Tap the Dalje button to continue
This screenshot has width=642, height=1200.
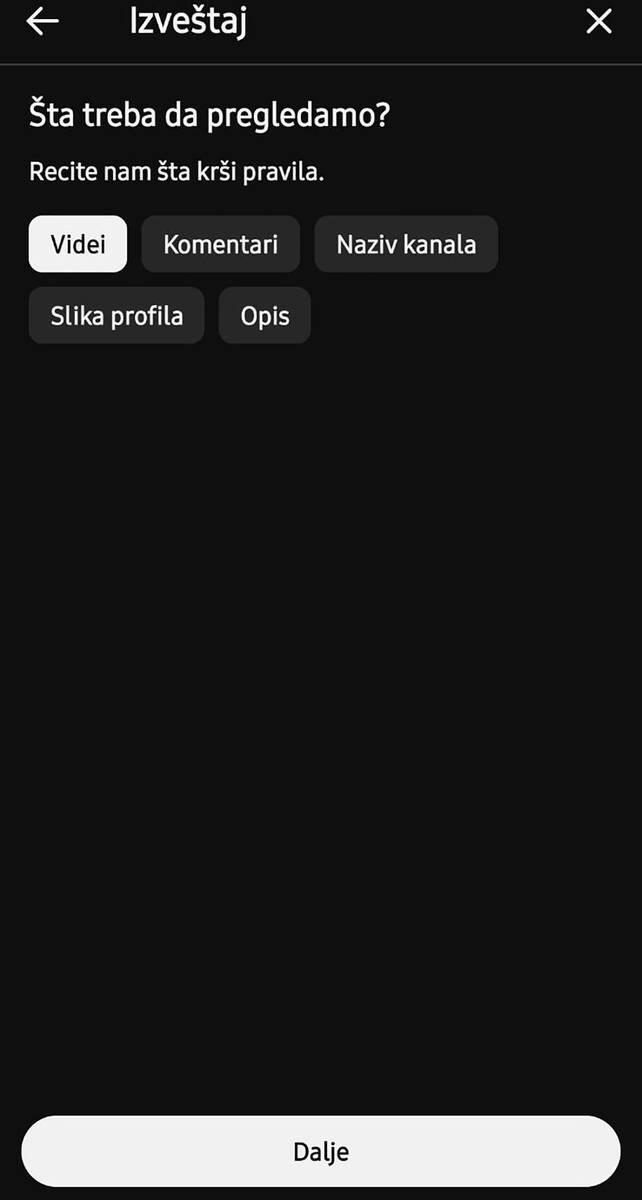coord(321,1151)
